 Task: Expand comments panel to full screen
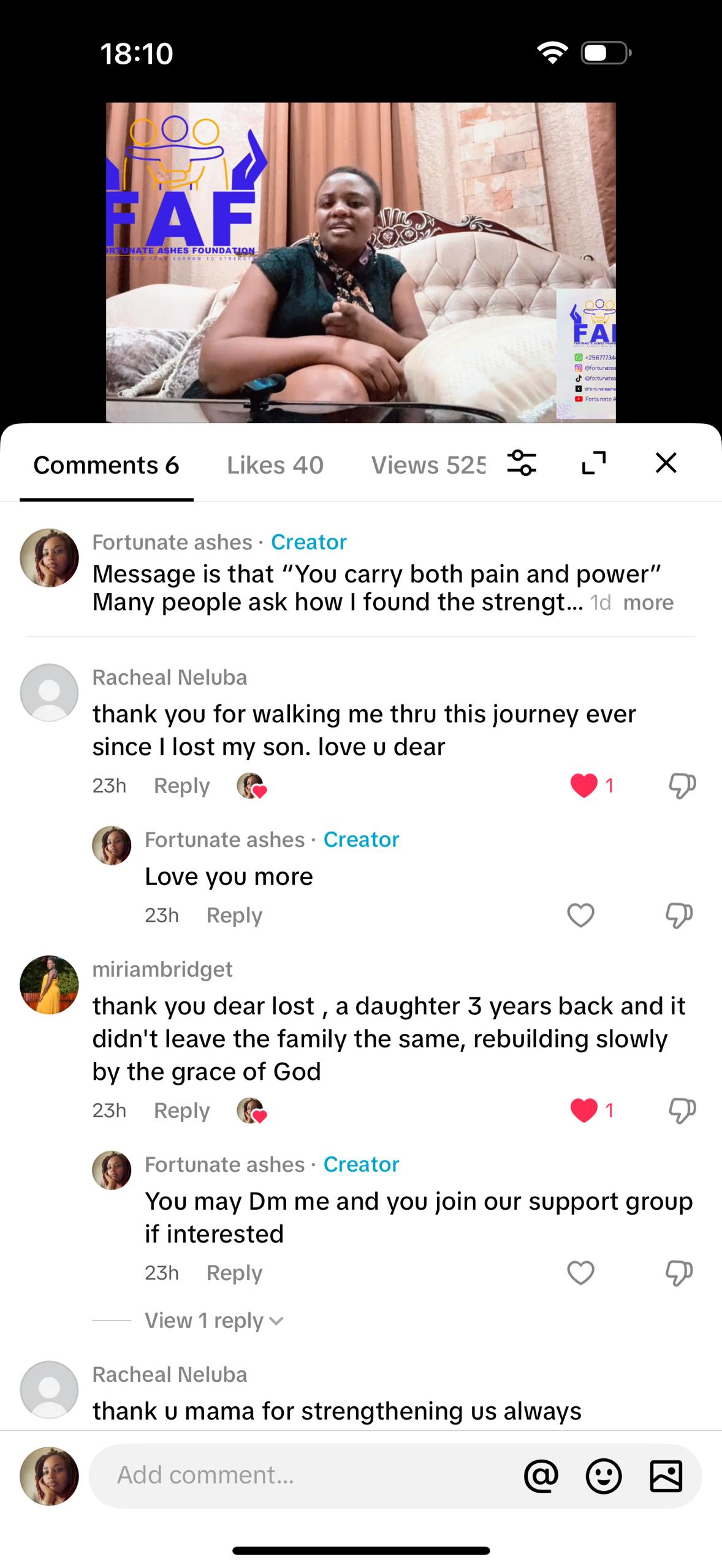593,463
